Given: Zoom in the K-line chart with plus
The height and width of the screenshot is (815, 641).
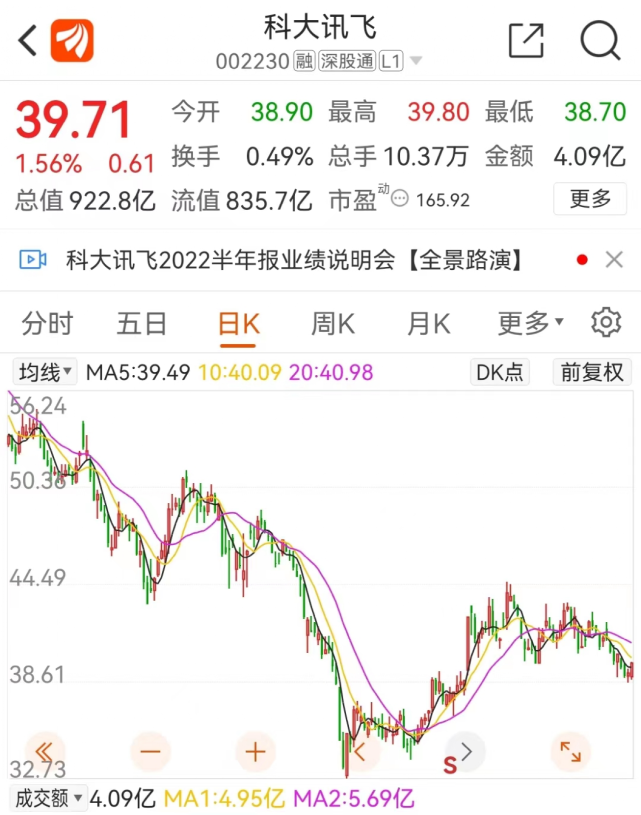Looking at the screenshot, I should pyautogui.click(x=255, y=750).
